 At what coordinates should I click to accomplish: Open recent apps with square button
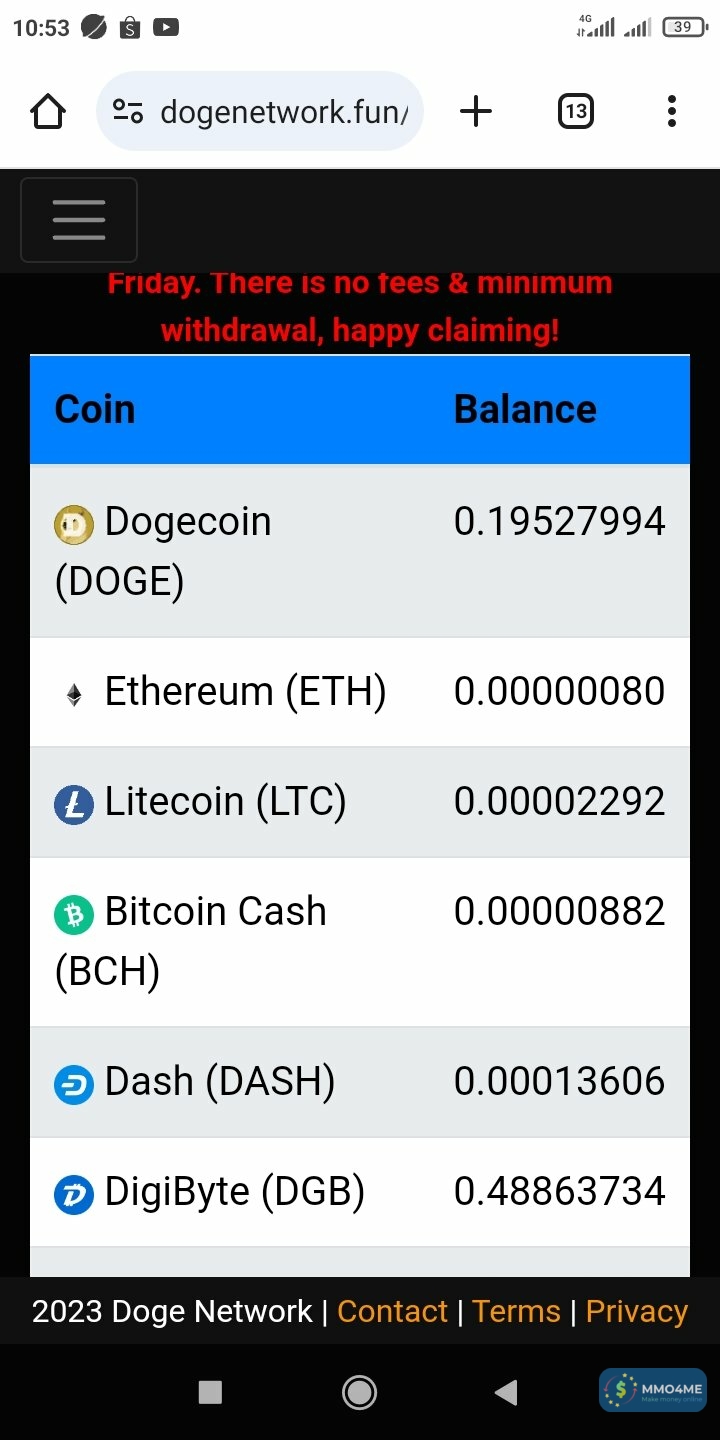point(210,1392)
